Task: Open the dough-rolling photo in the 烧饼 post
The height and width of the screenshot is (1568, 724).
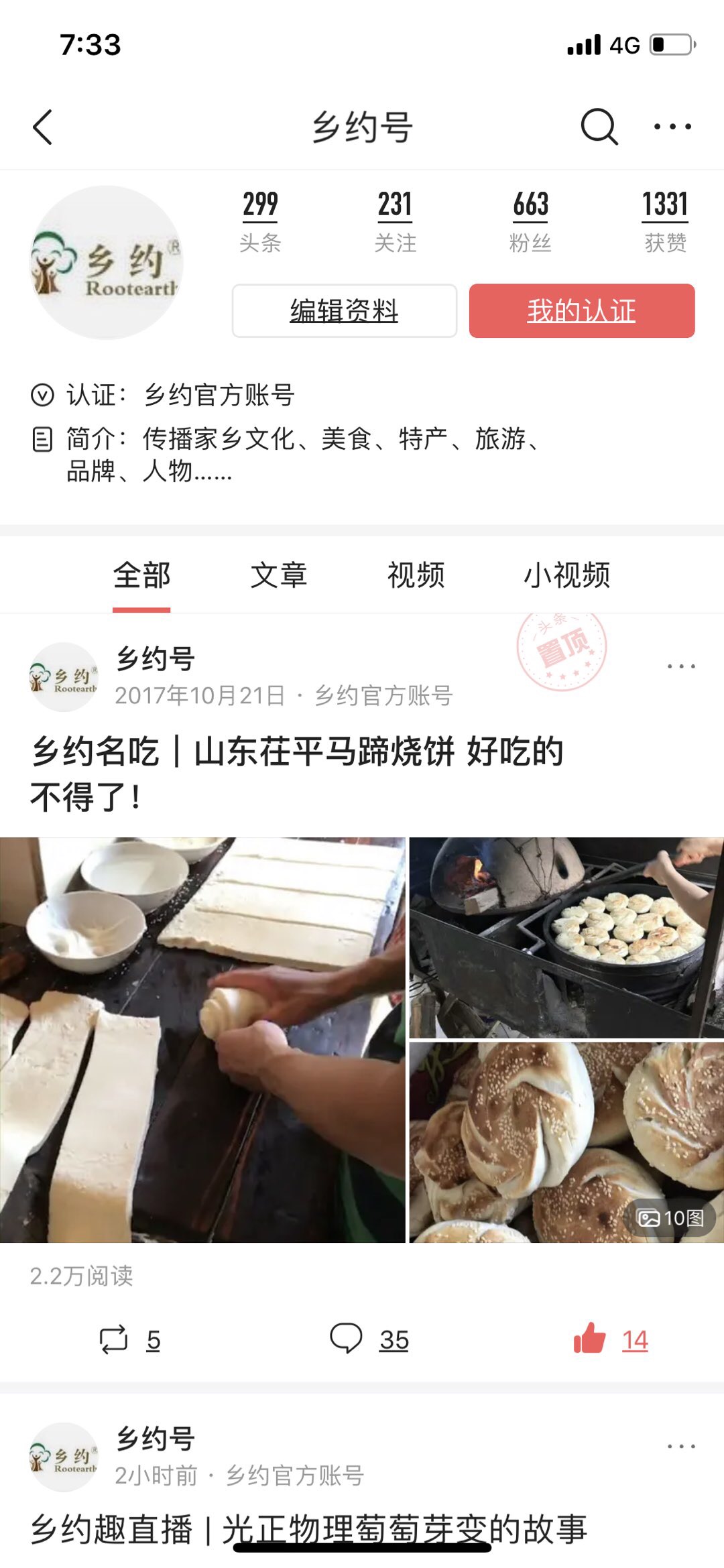Action: (202, 1040)
